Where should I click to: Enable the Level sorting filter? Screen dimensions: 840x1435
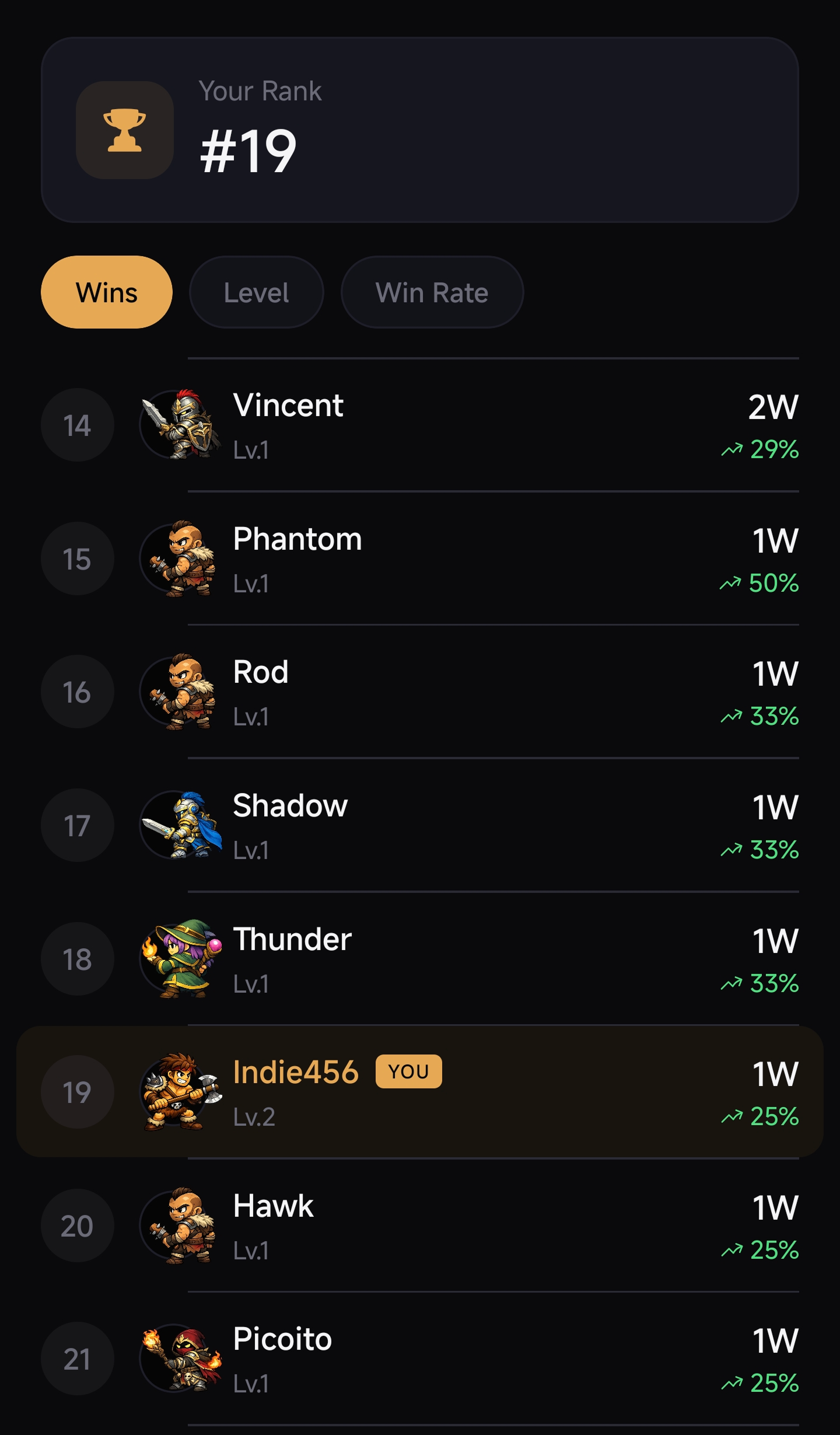point(256,292)
